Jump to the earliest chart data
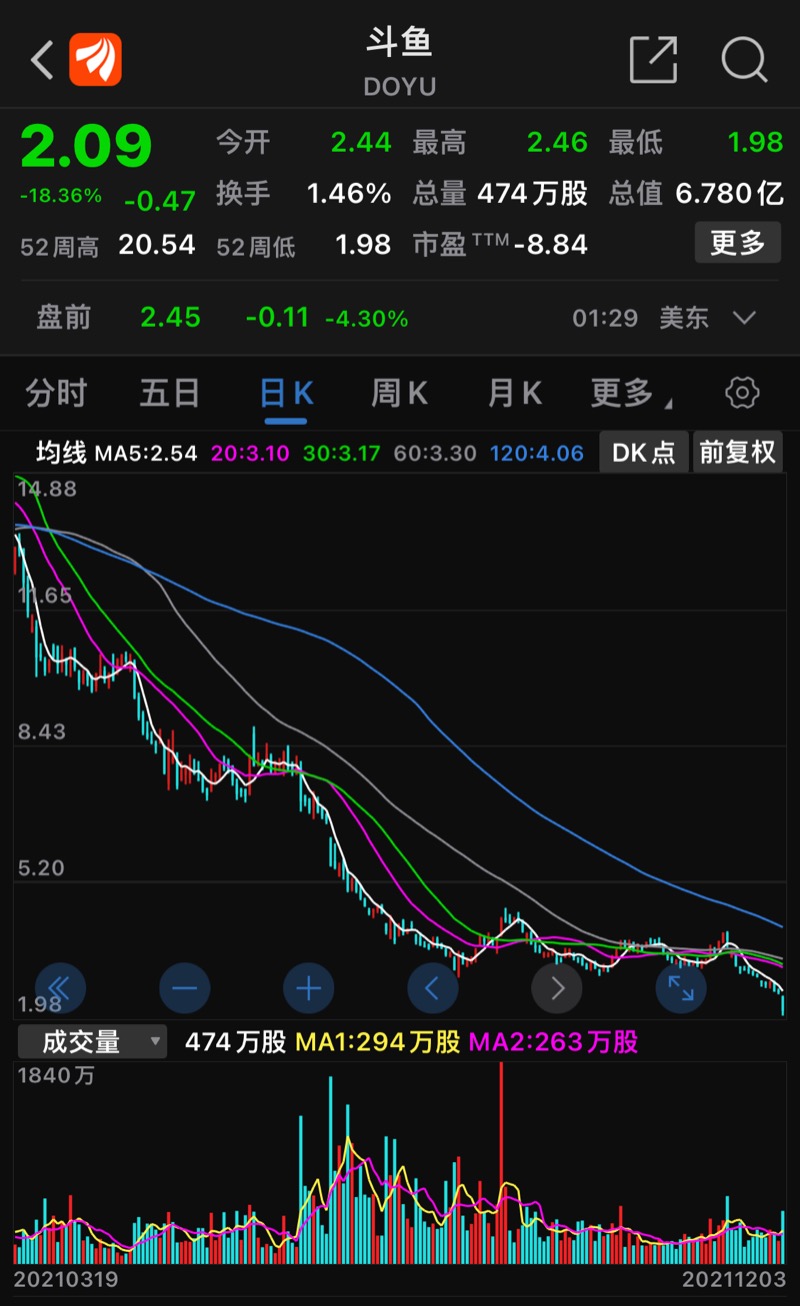This screenshot has height=1306, width=800. 60,989
